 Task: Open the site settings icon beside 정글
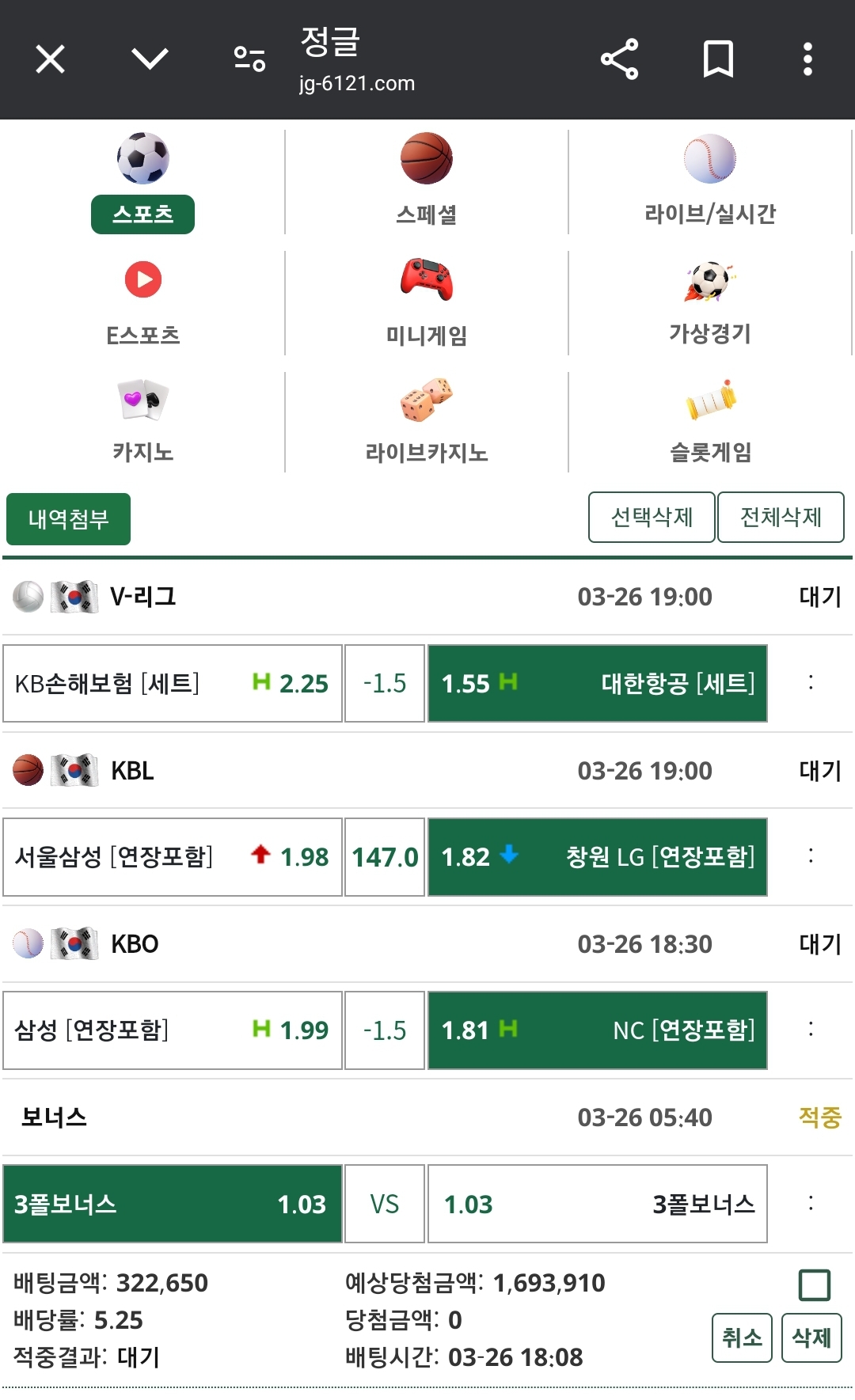tap(249, 59)
